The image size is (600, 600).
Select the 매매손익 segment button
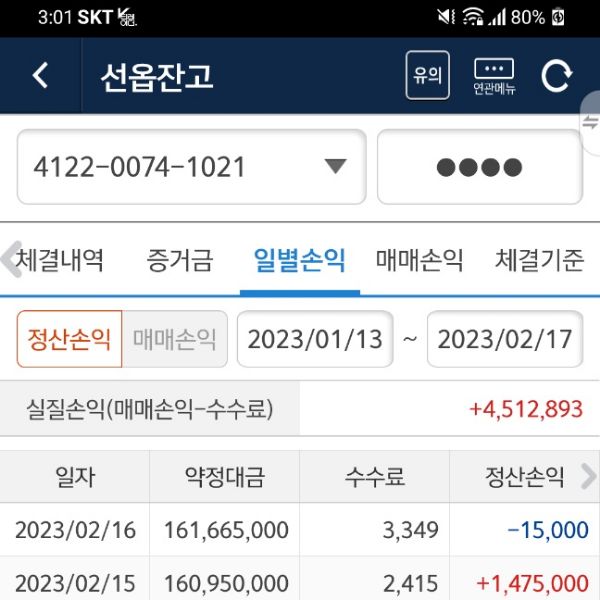[x=175, y=339]
